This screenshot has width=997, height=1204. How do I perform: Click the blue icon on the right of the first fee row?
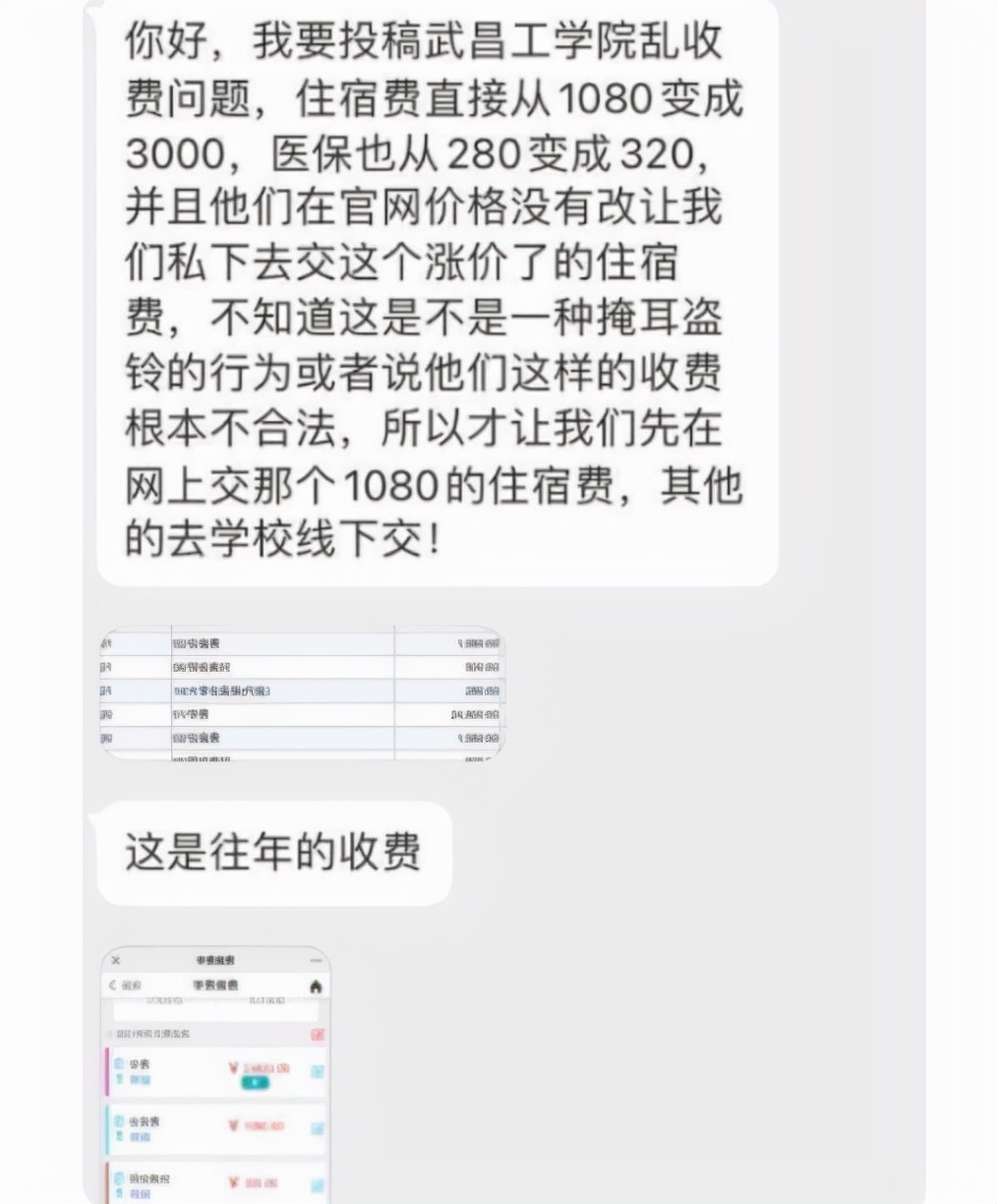coord(317,1071)
